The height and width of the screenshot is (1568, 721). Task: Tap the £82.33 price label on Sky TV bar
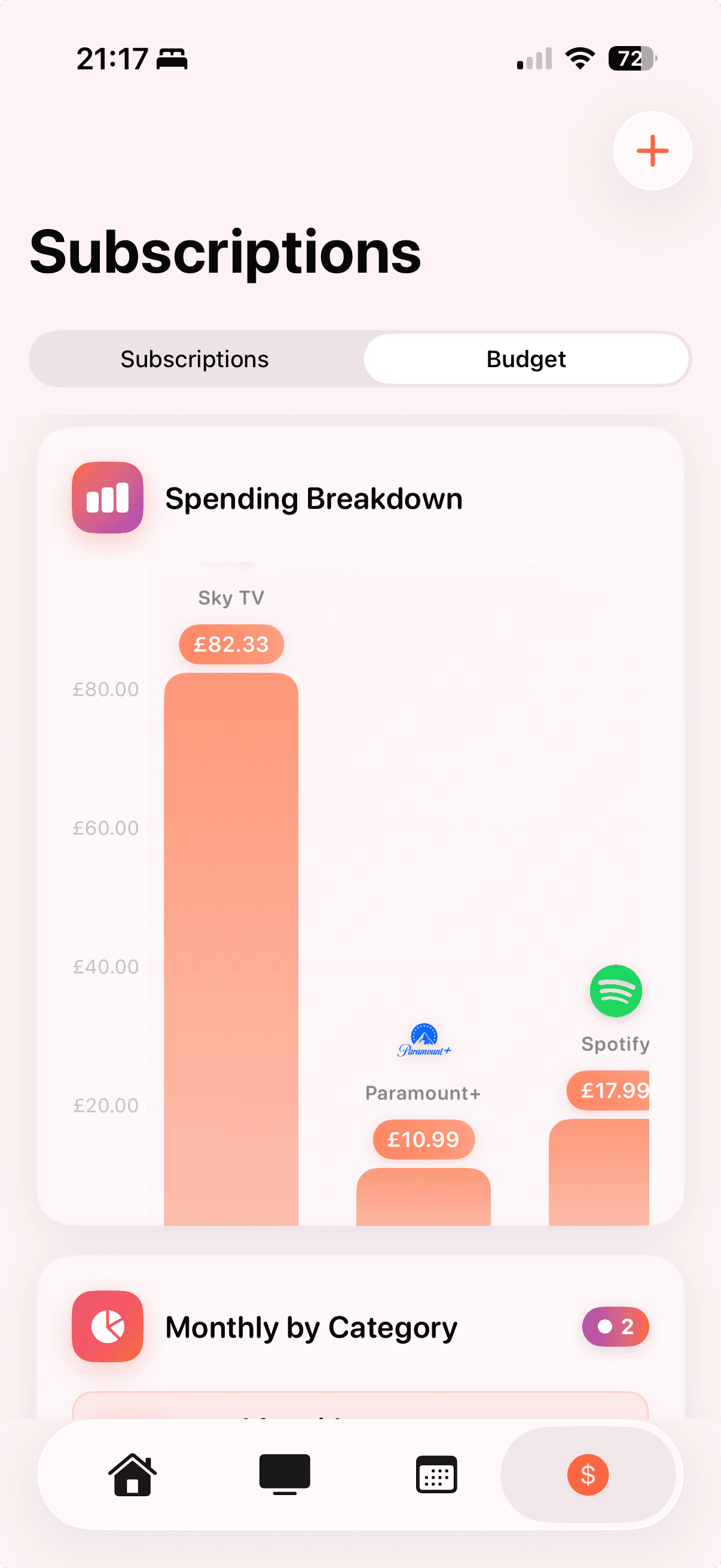pos(231,644)
